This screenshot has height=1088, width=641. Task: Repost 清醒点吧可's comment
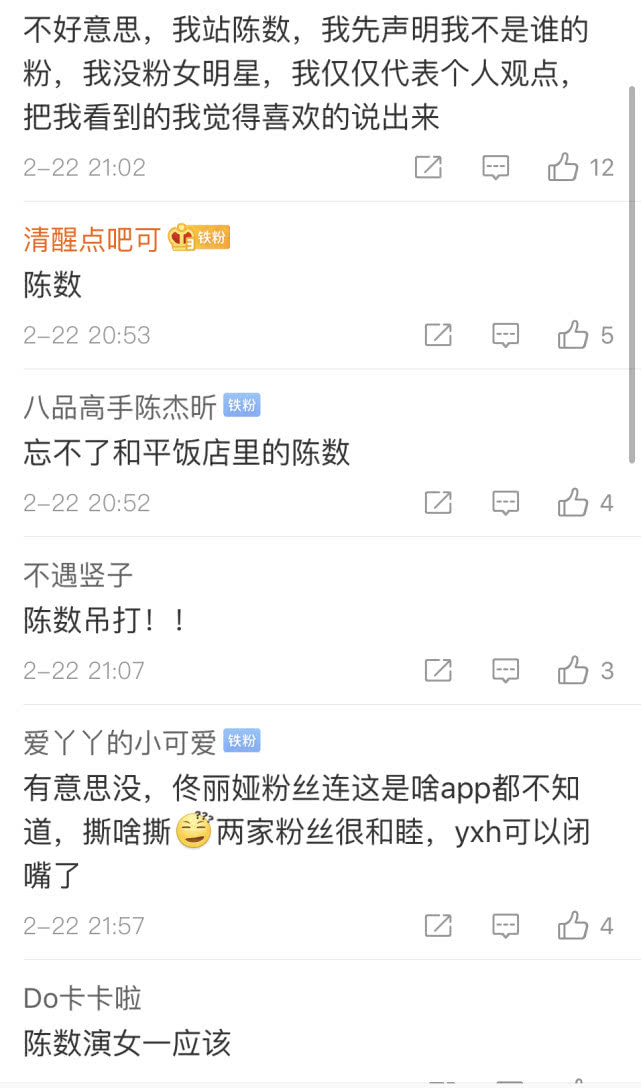438,335
